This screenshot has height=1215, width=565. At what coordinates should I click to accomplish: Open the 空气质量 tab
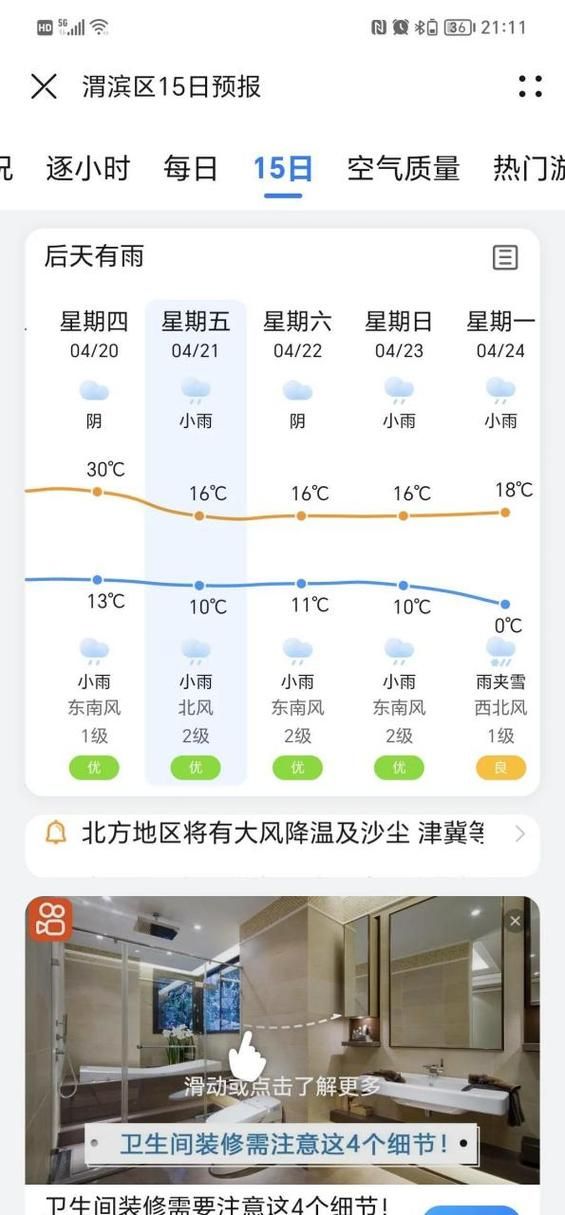[403, 168]
